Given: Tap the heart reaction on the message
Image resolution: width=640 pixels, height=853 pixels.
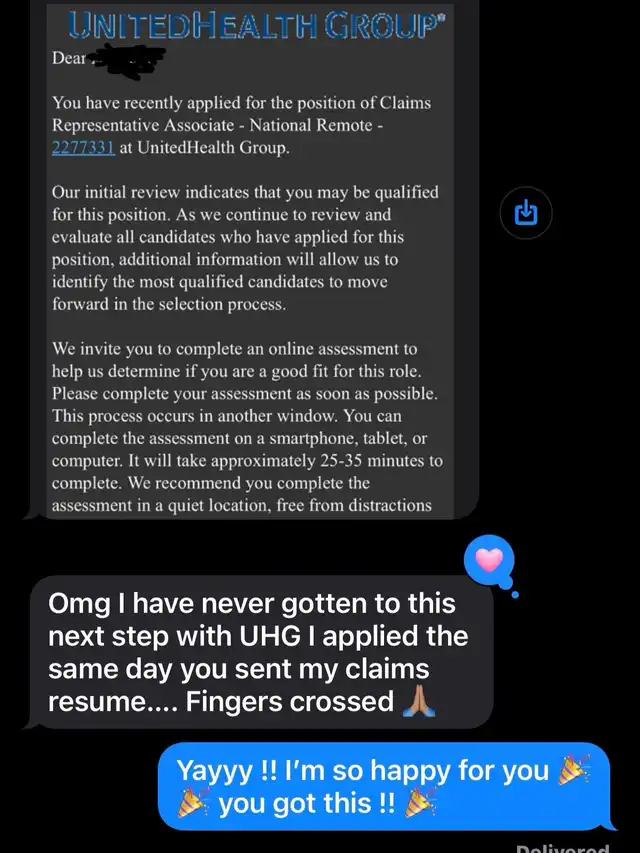Looking at the screenshot, I should coord(489,561).
